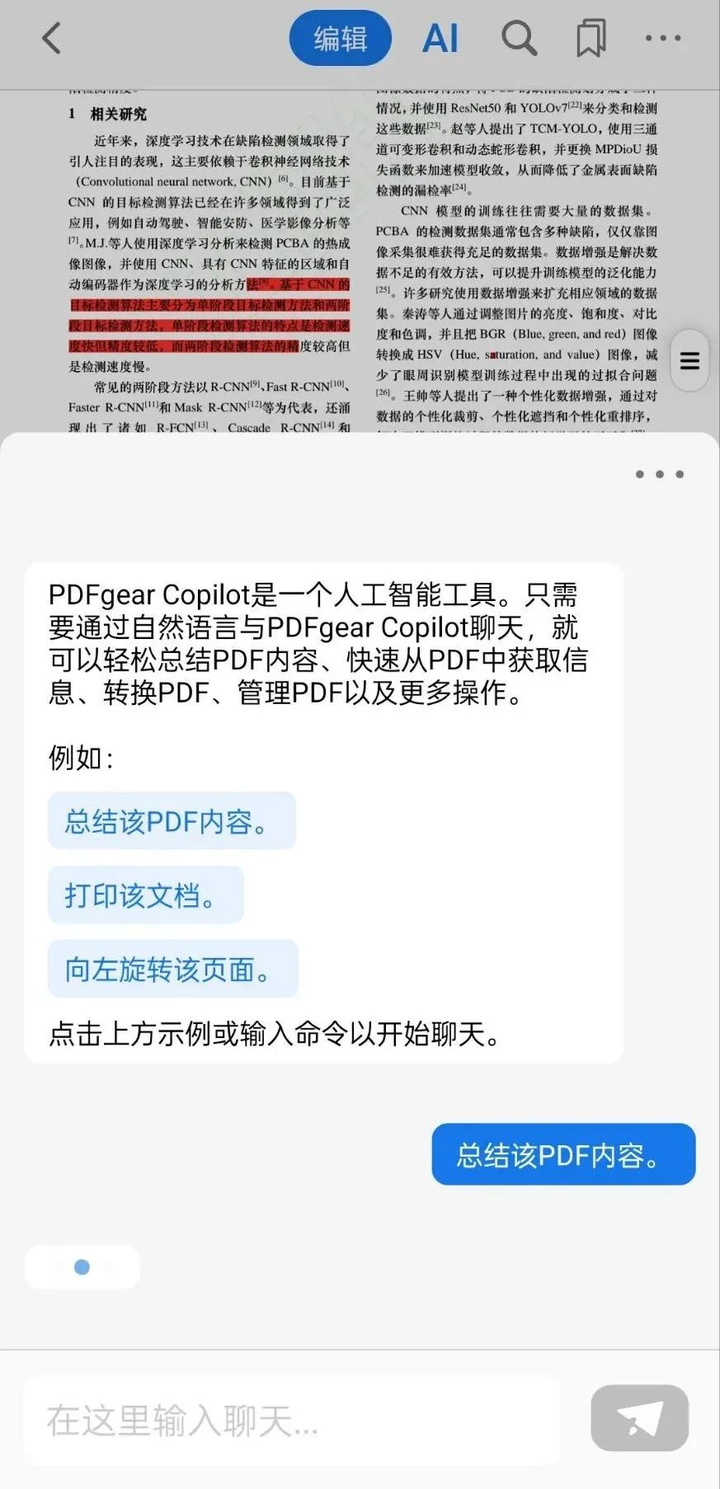Send the message with the paper-plane button

tap(640, 1418)
